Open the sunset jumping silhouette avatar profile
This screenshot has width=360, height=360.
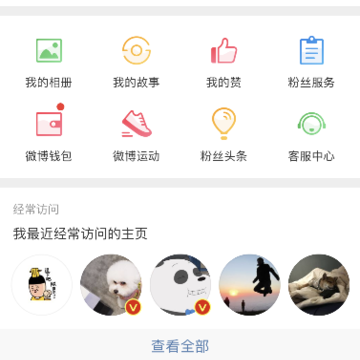[250, 285]
